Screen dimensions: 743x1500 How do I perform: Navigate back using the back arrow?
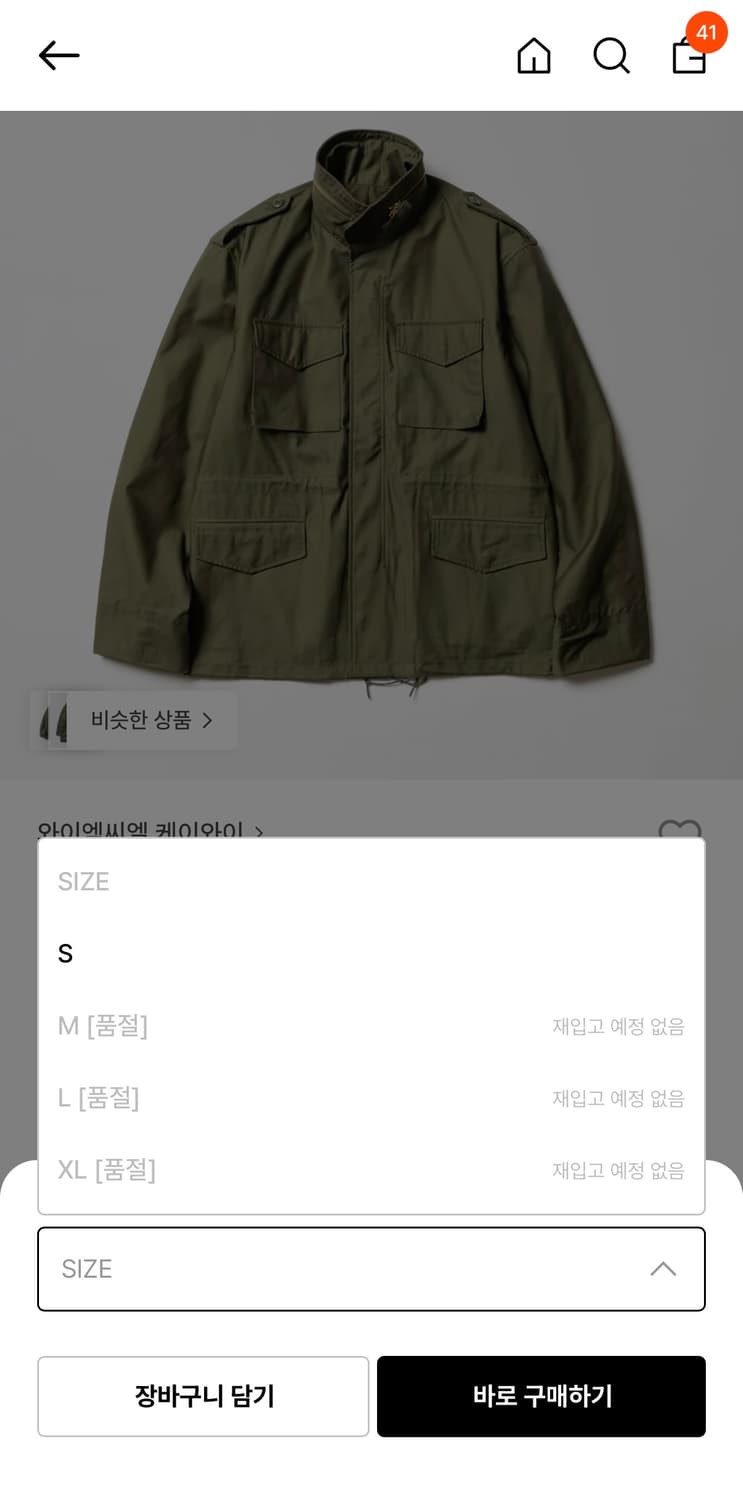(x=59, y=56)
